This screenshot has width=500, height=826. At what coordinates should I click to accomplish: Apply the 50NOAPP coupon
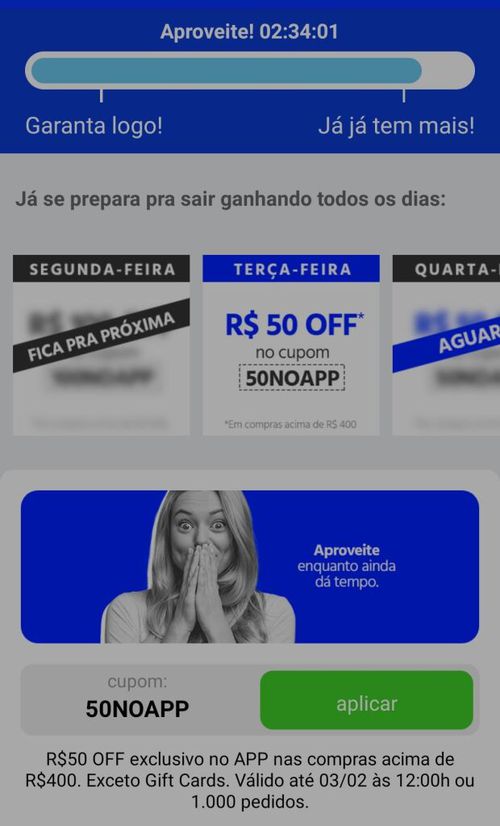click(366, 700)
